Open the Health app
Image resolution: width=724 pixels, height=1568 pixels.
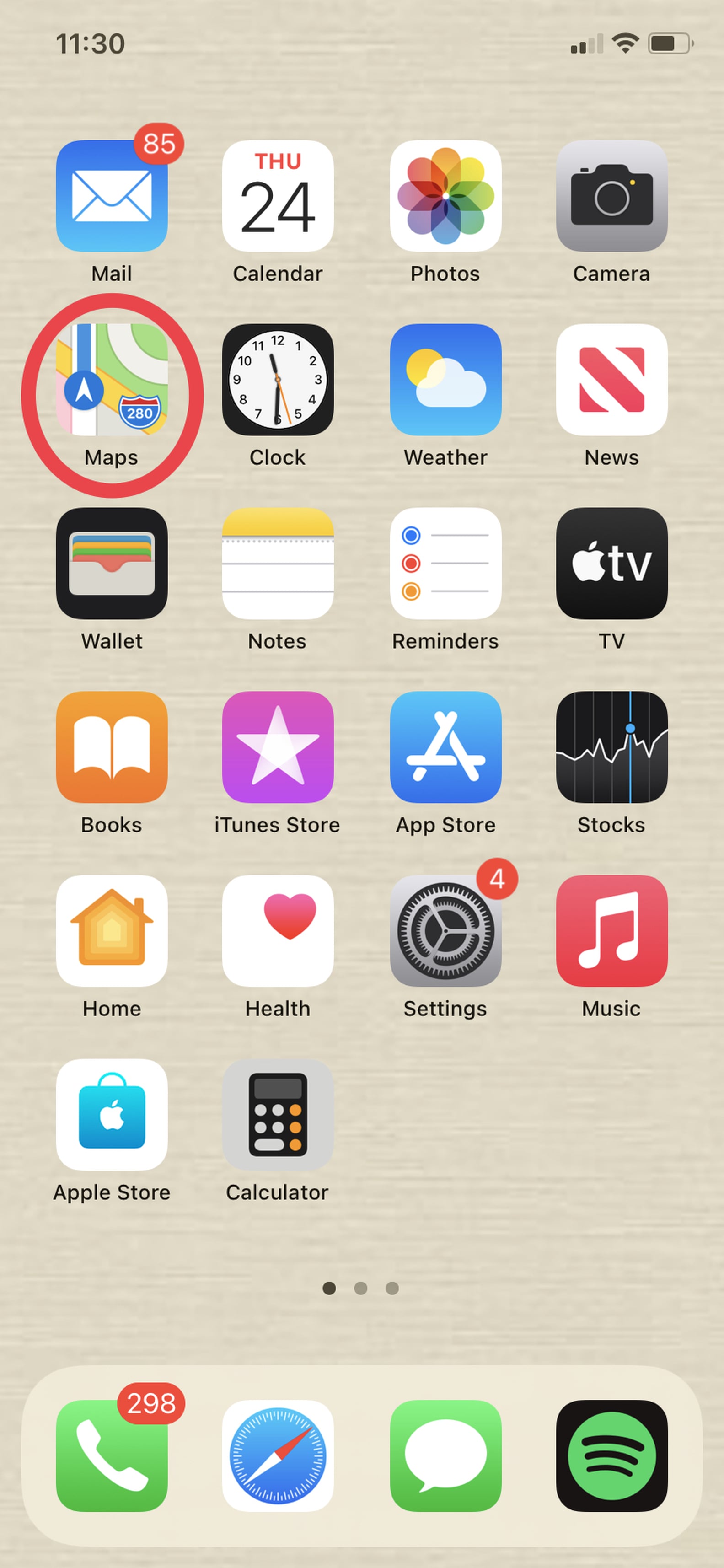coord(278,931)
